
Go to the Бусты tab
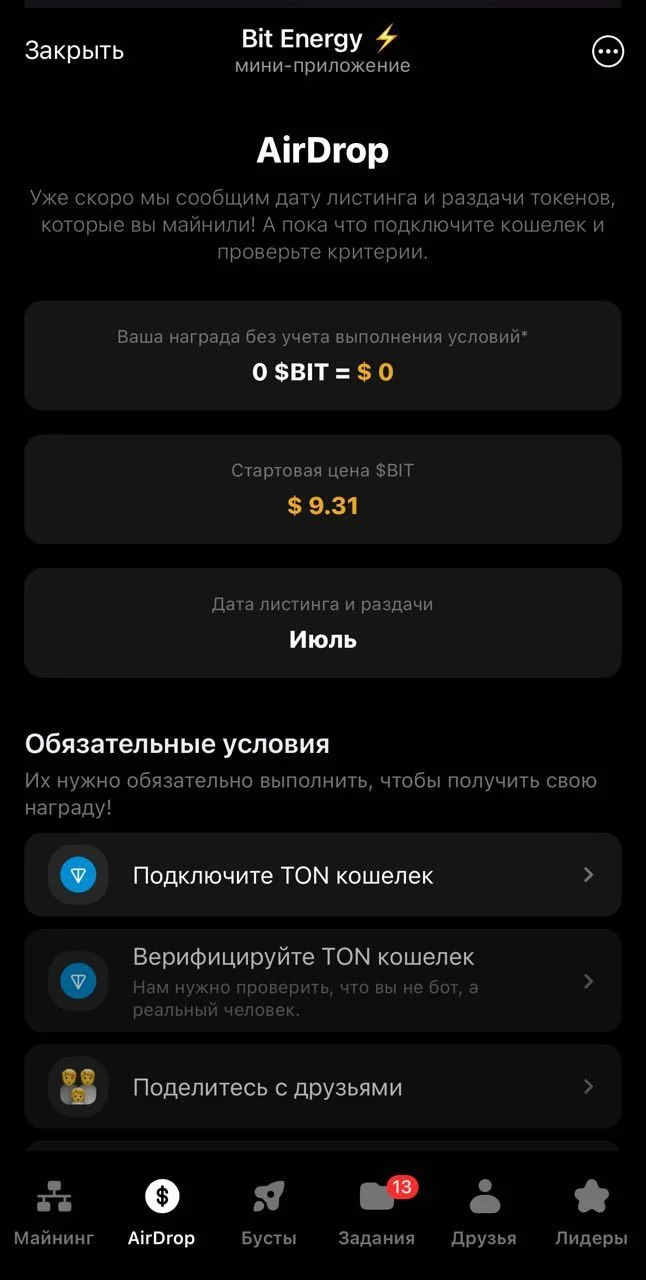(x=269, y=1212)
